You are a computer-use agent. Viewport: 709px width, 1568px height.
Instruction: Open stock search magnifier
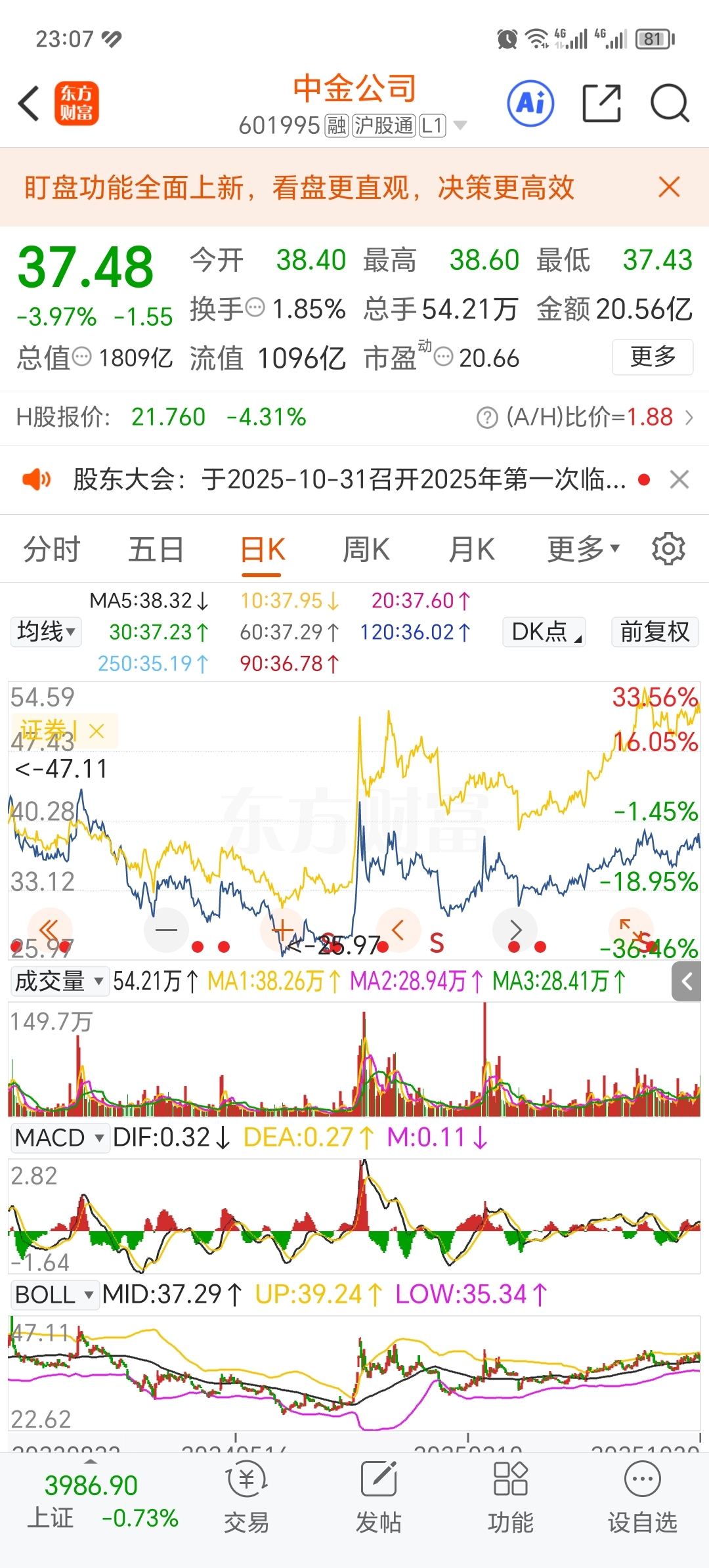point(670,104)
